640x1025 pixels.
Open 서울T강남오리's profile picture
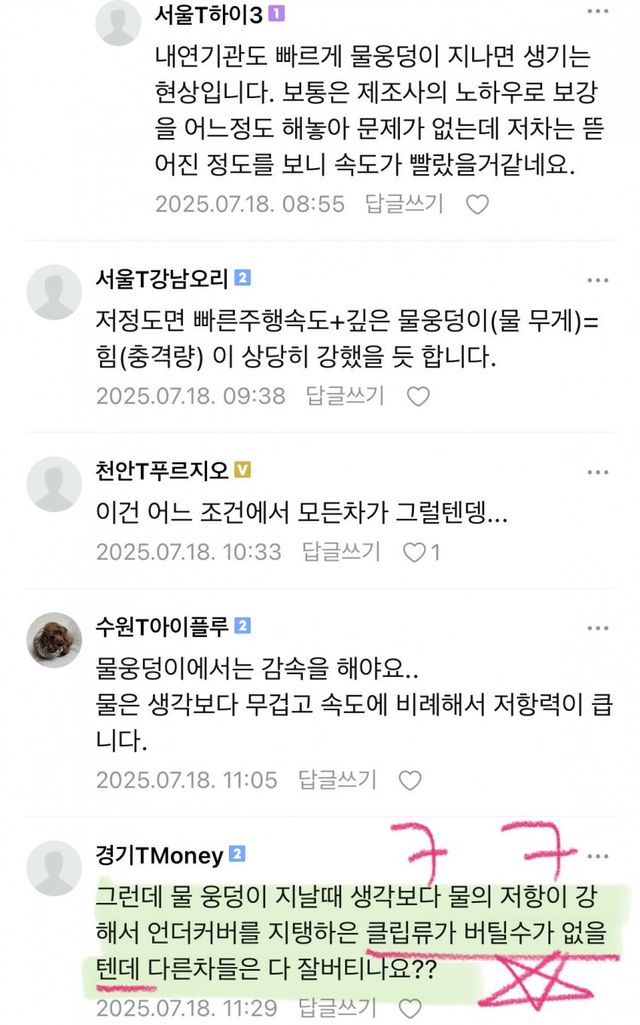point(54,292)
